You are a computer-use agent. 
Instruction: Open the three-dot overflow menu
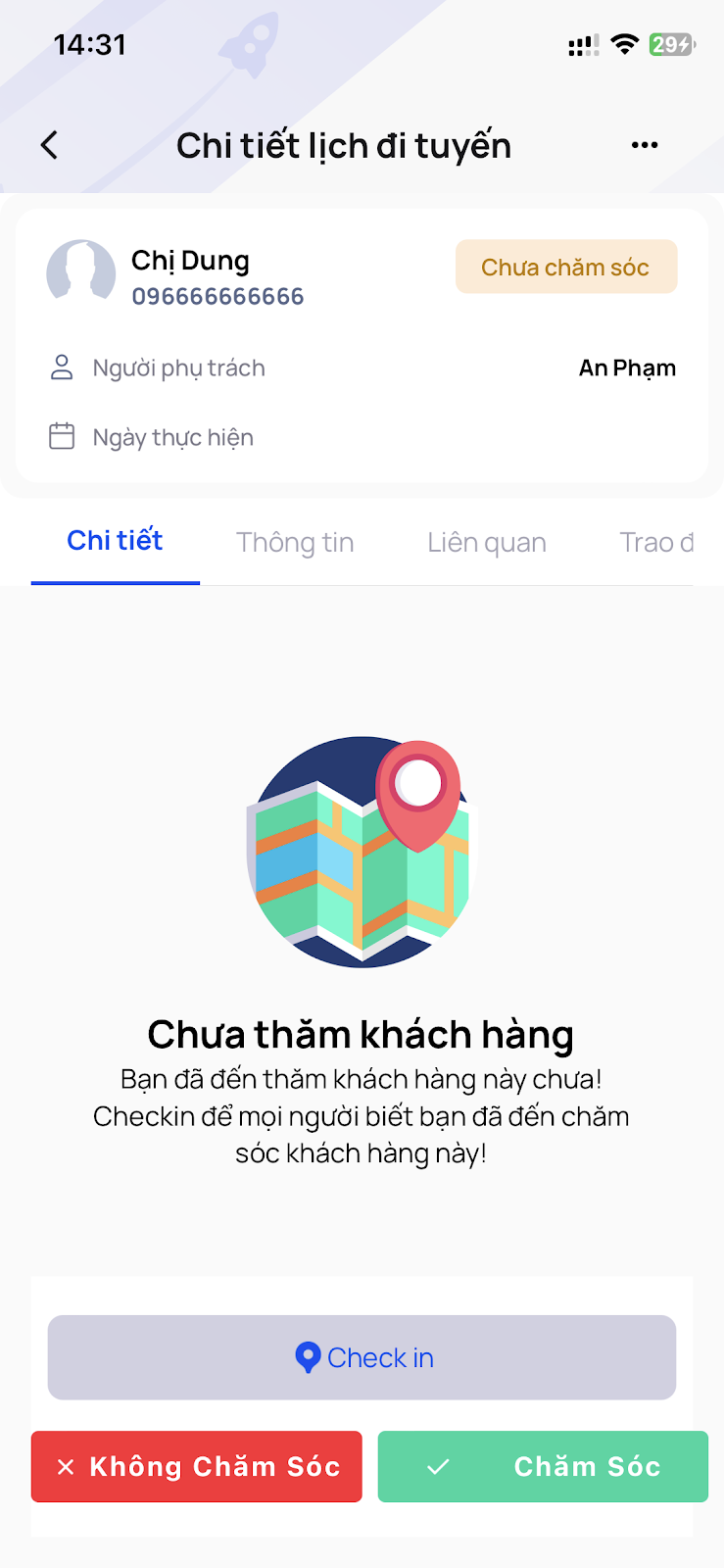click(x=644, y=145)
